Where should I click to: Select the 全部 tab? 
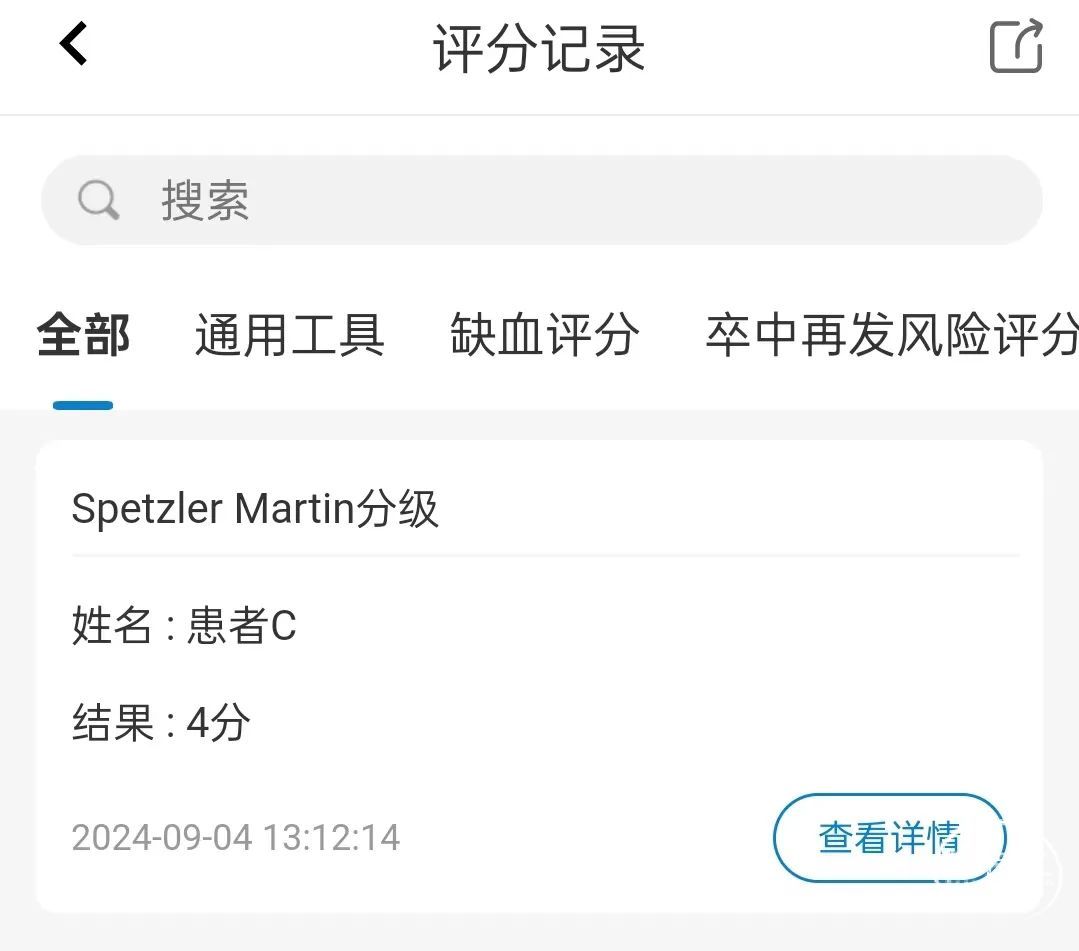(x=83, y=335)
